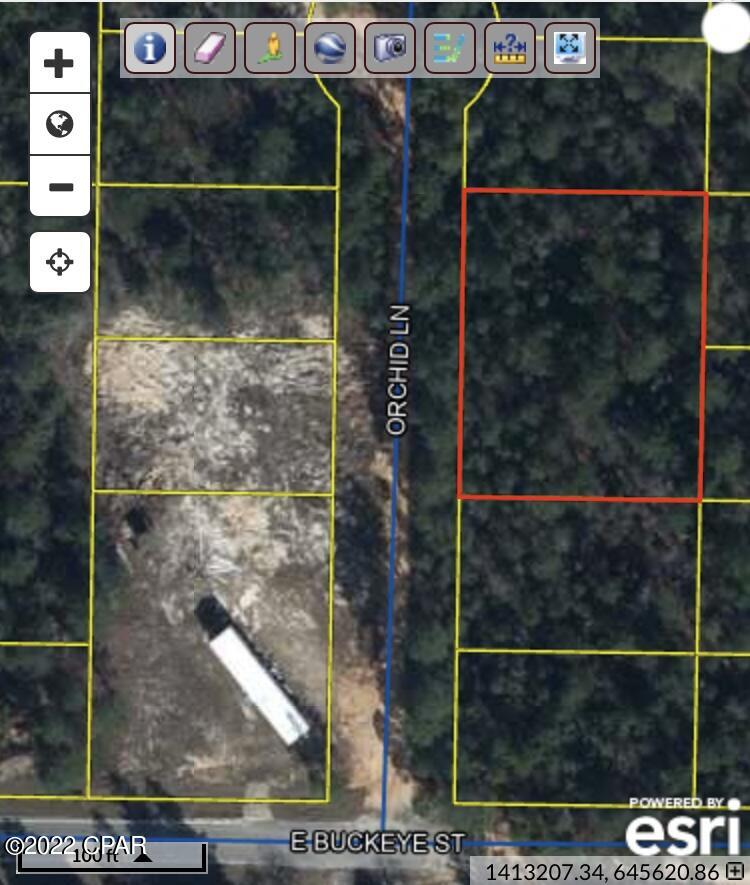Change scale bar units arrow
This screenshot has height=885, width=750.
[142, 856]
